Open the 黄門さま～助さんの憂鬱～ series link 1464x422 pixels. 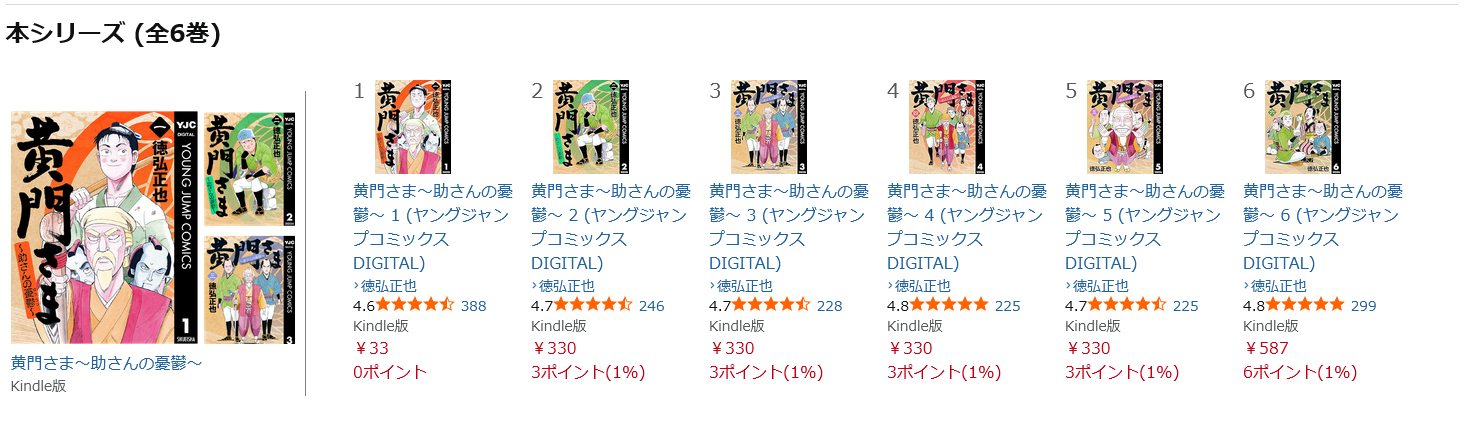pyautogui.click(x=106, y=362)
